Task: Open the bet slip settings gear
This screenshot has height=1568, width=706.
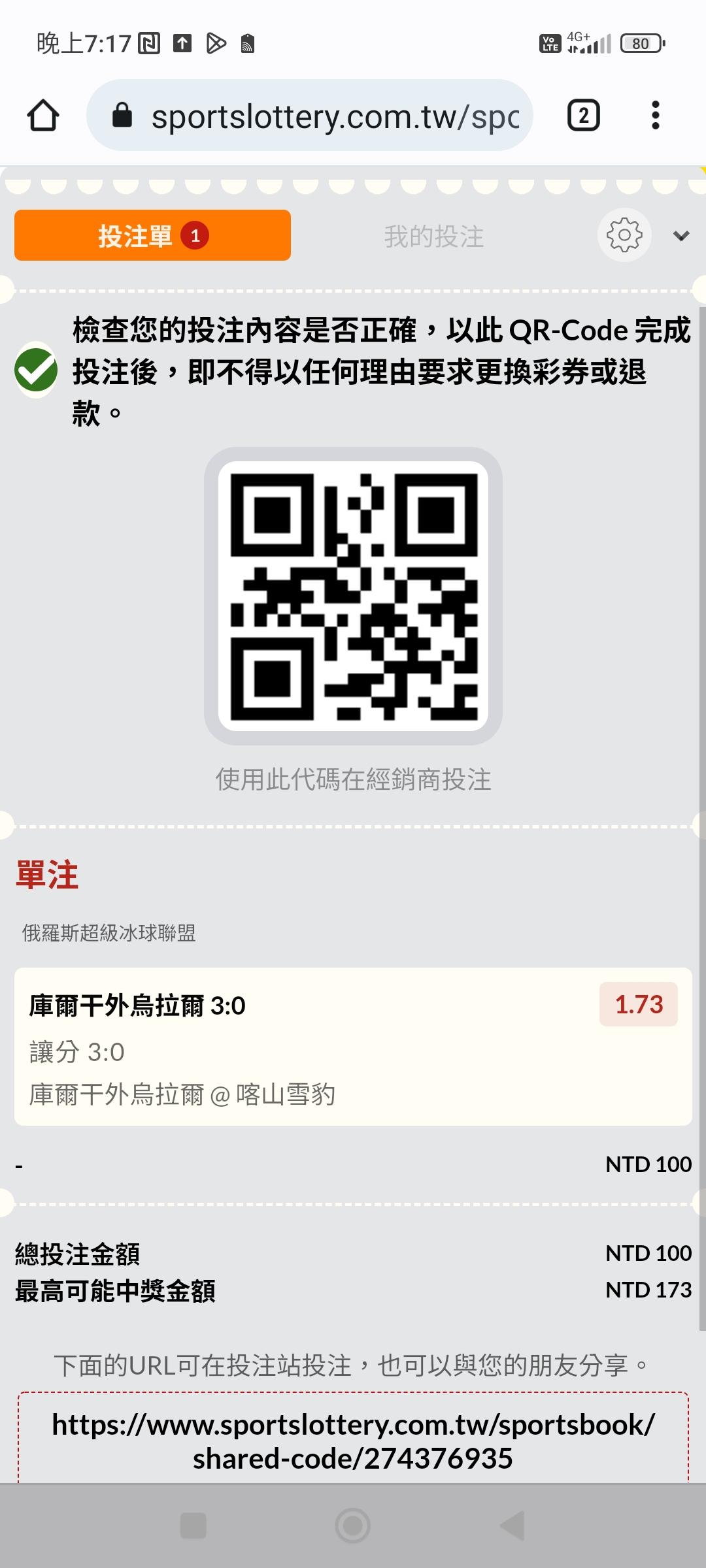Action: (624, 235)
